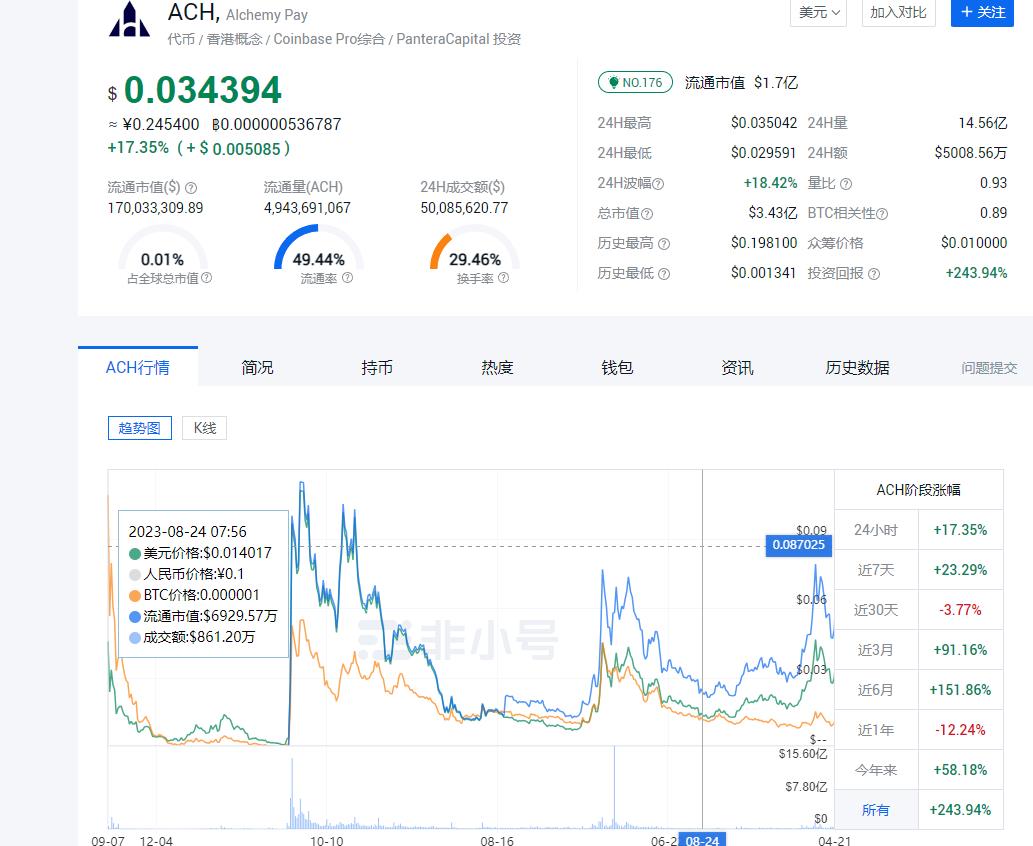Switch to the 持币 tab
1033x846 pixels.
[x=377, y=368]
